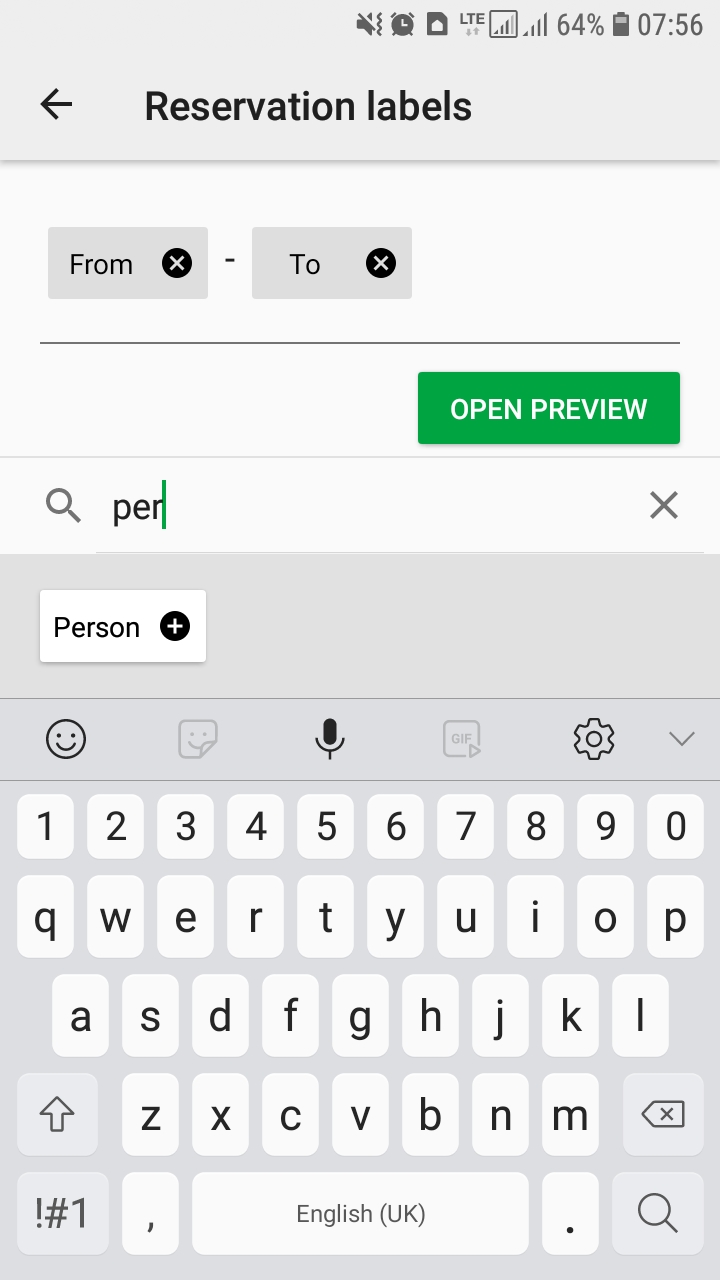Clear the search text
The width and height of the screenshot is (720, 1280).
tap(664, 506)
